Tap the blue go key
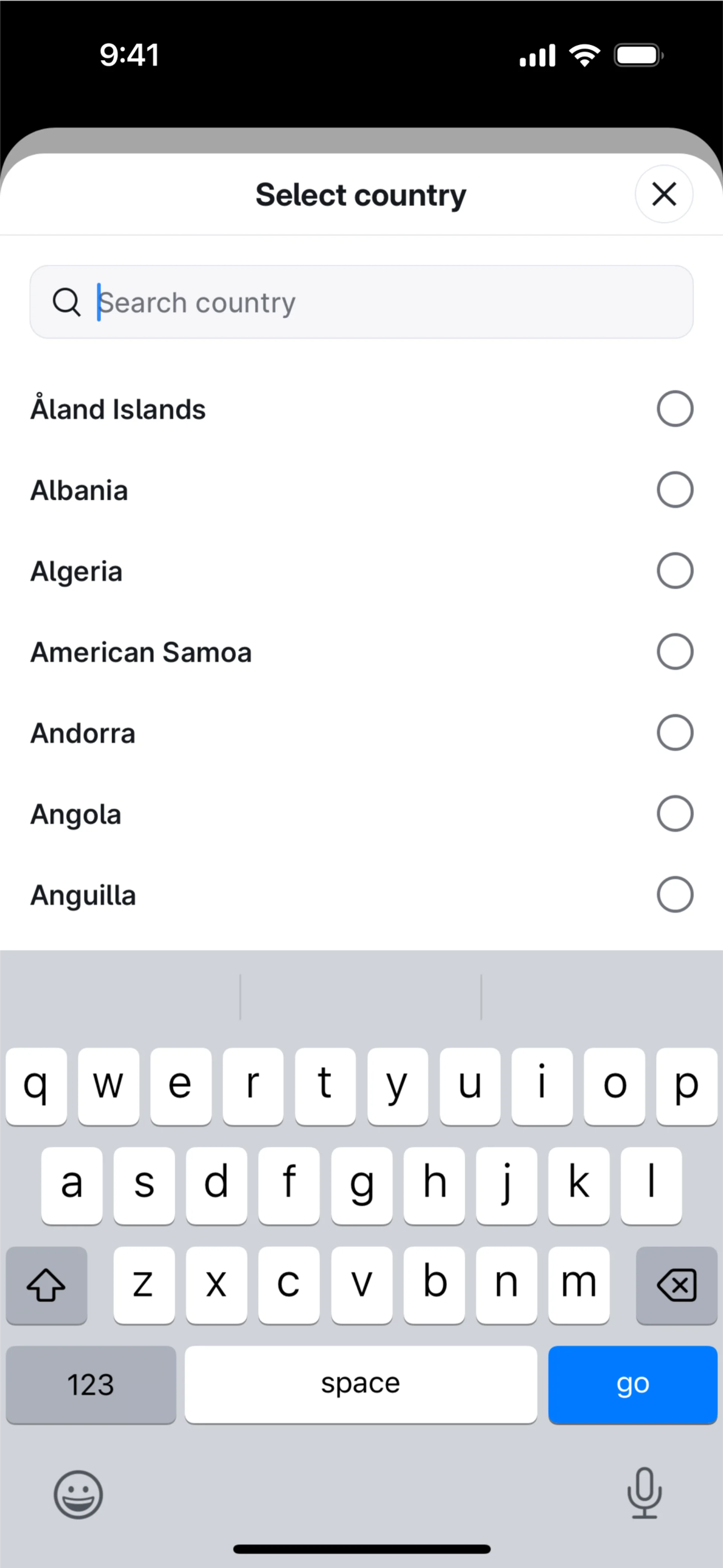 (632, 1383)
